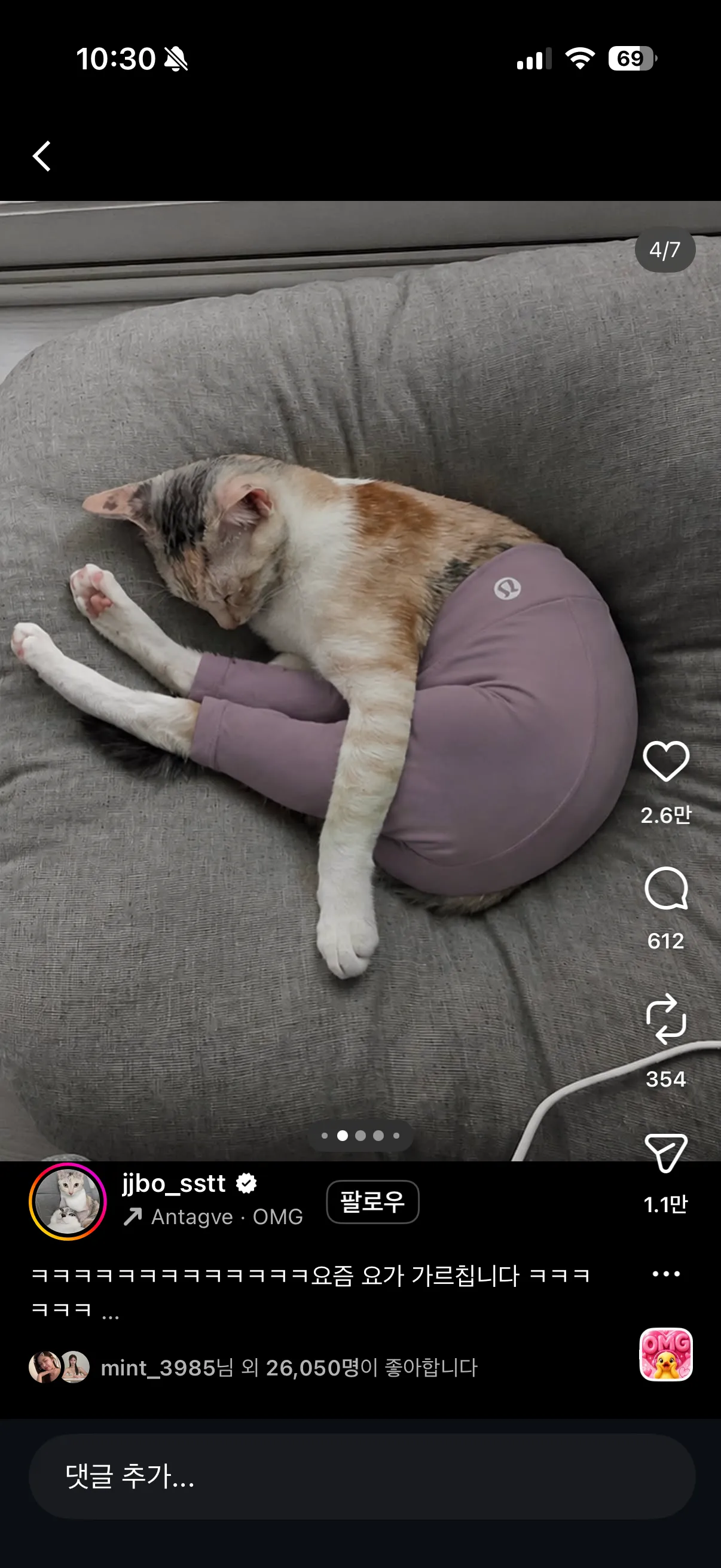Screen dimensions: 721x1568
Task: Go back using the top-left arrow
Action: pos(41,157)
